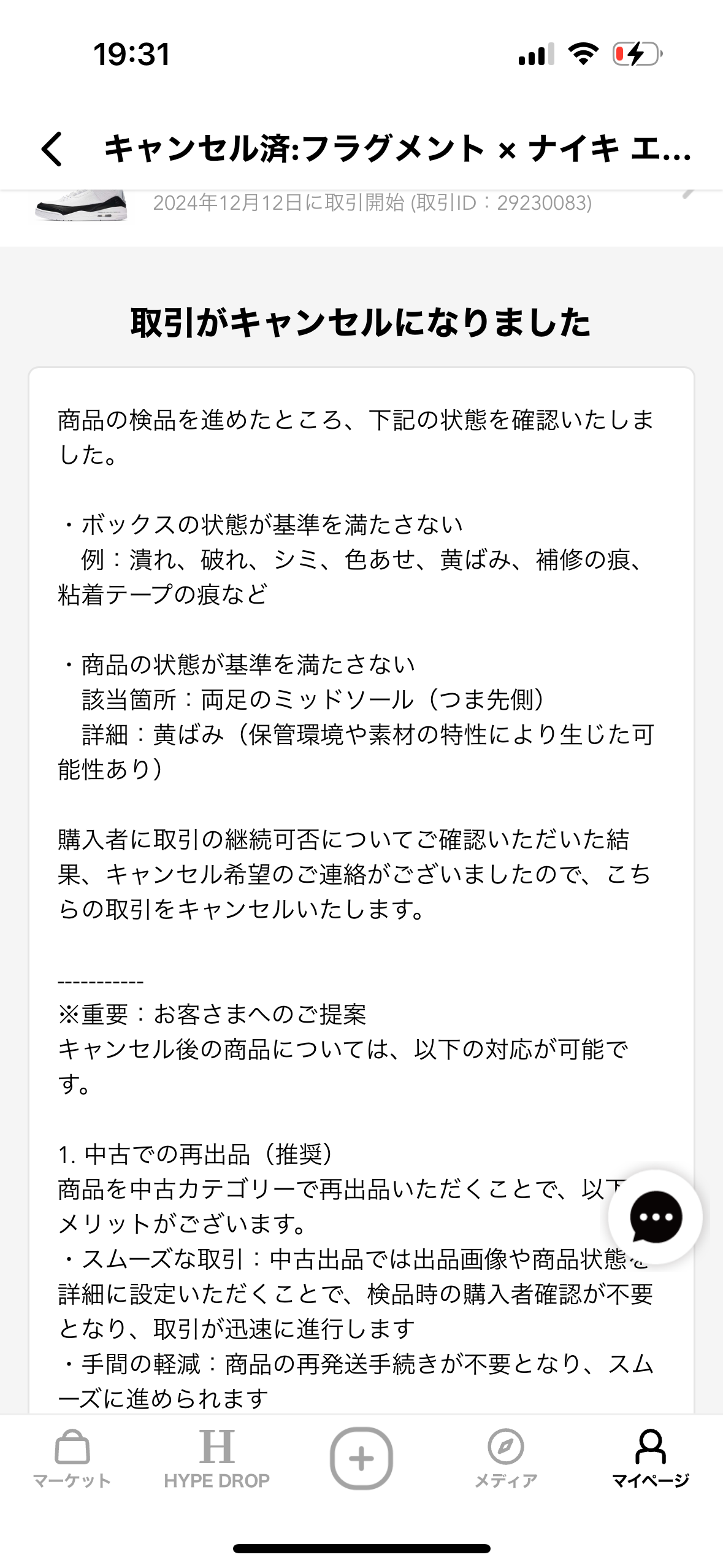Switch to the メディア tab

click(x=506, y=1459)
